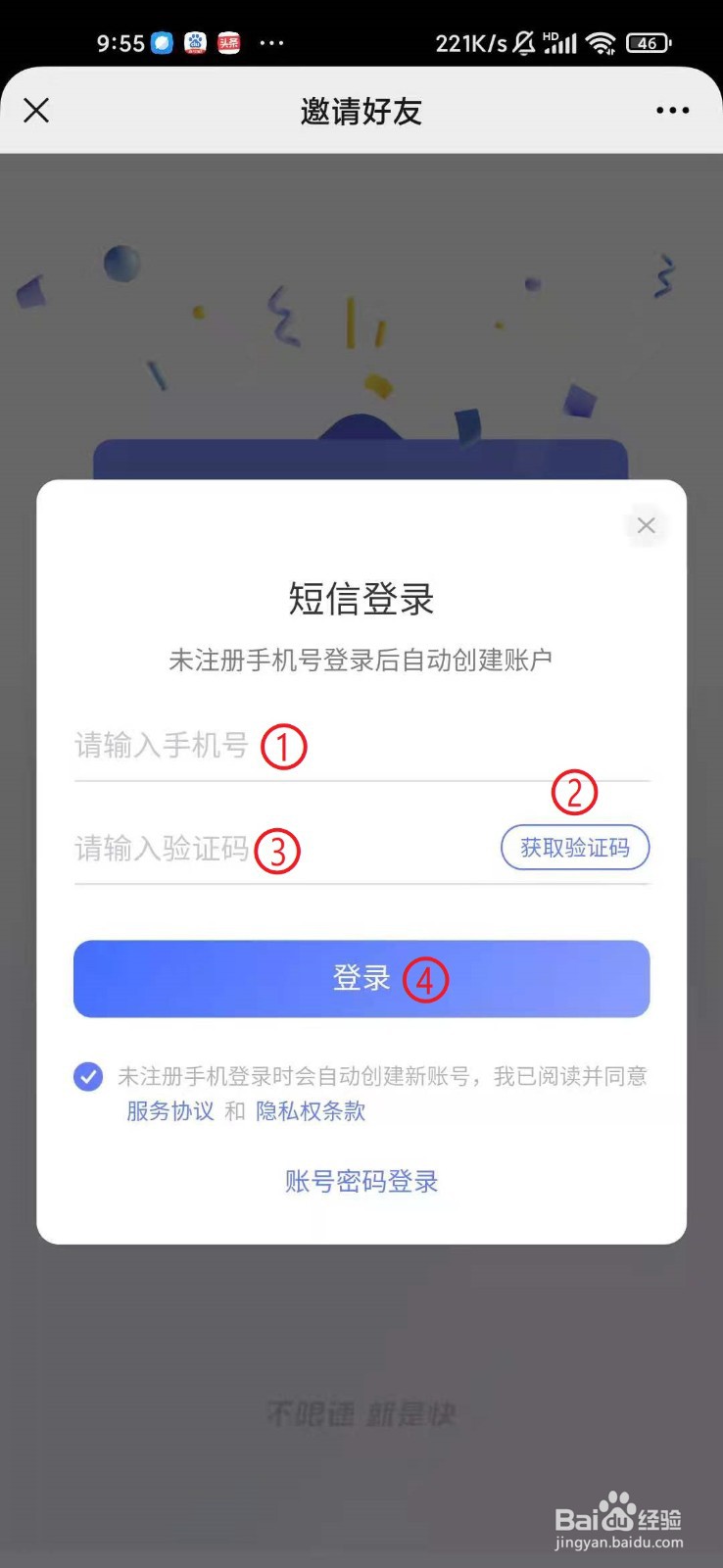Screen dimensions: 723x1568
Task: Open the 隐私权条款 privacy terms link
Action: tap(310, 1111)
